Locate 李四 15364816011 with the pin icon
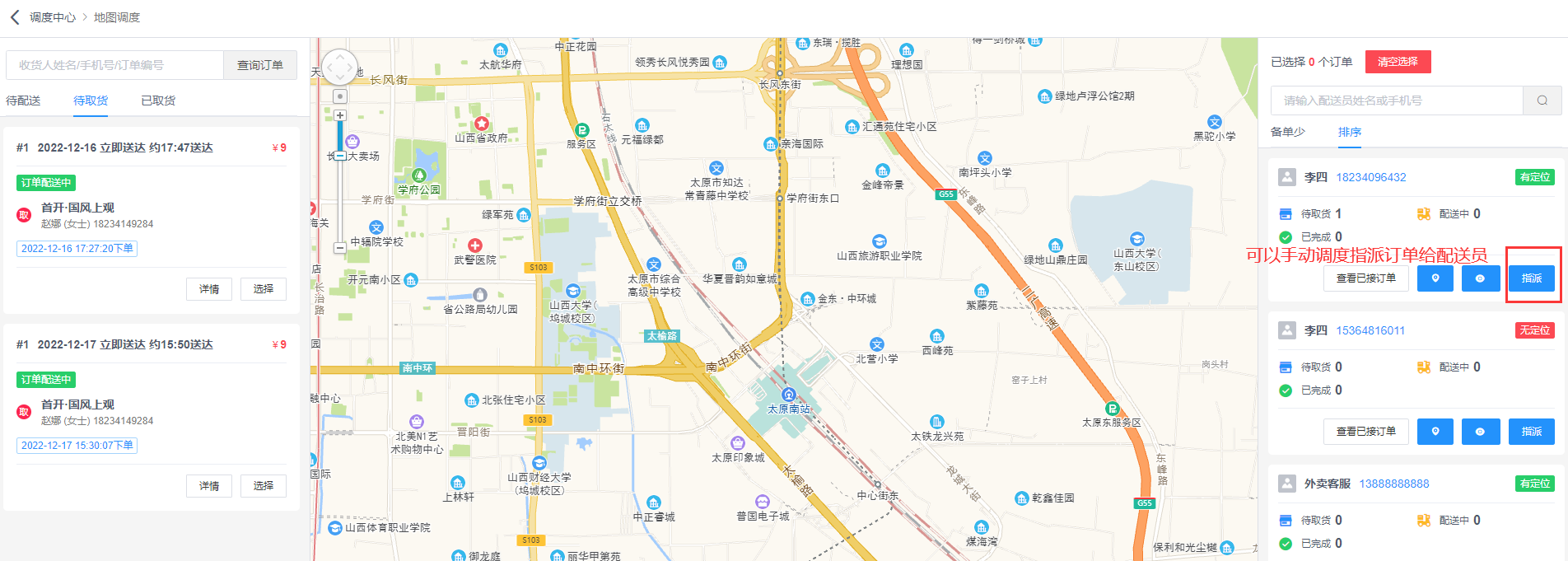 (1435, 432)
